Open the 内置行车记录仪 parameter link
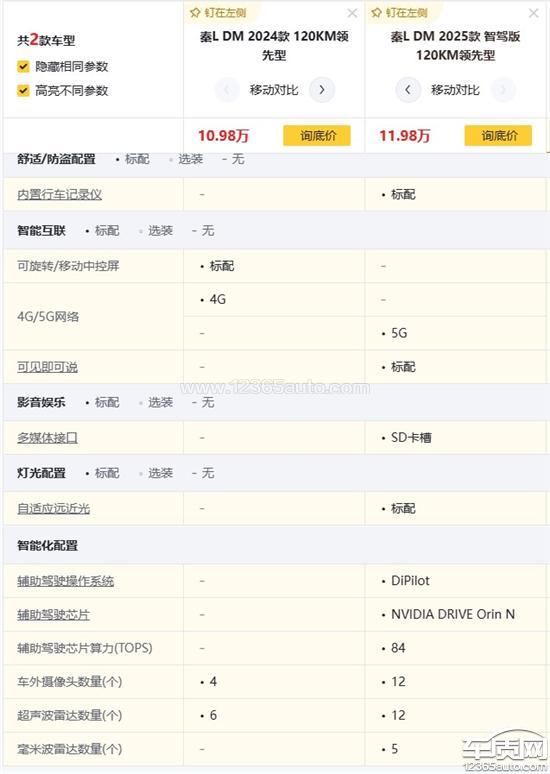The height and width of the screenshot is (774, 550). (x=60, y=194)
